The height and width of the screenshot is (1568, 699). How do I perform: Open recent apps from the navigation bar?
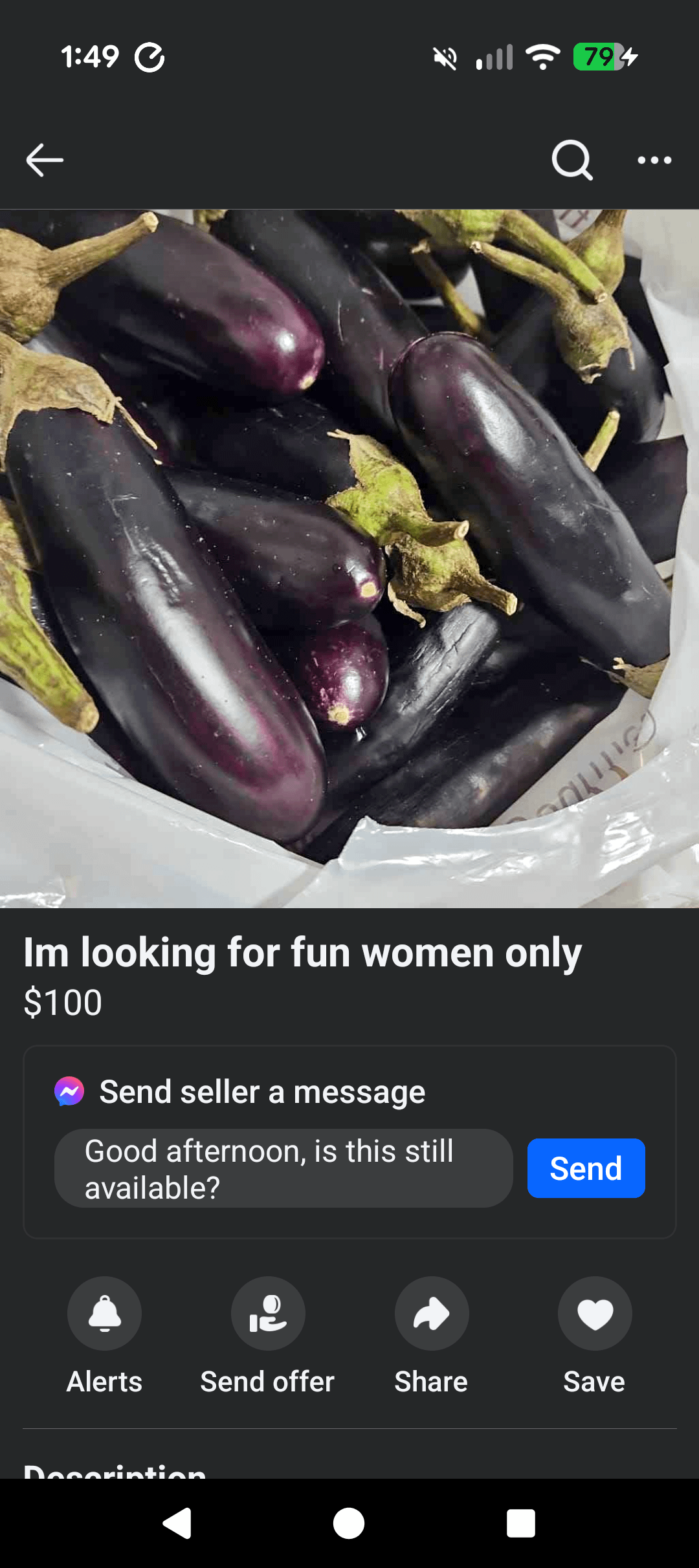(x=521, y=1523)
